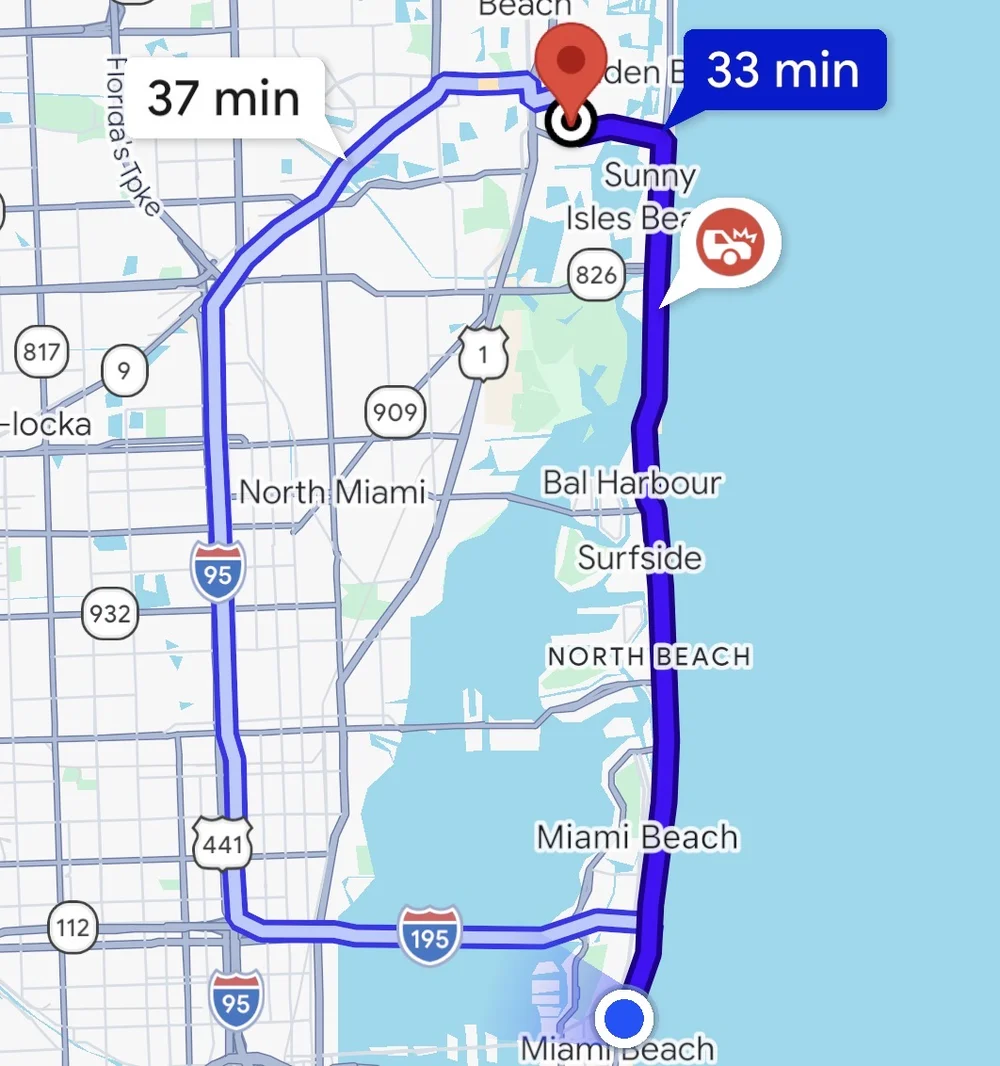Tap the blue current location dot
The width and height of the screenshot is (1000, 1066).
coord(626,1018)
